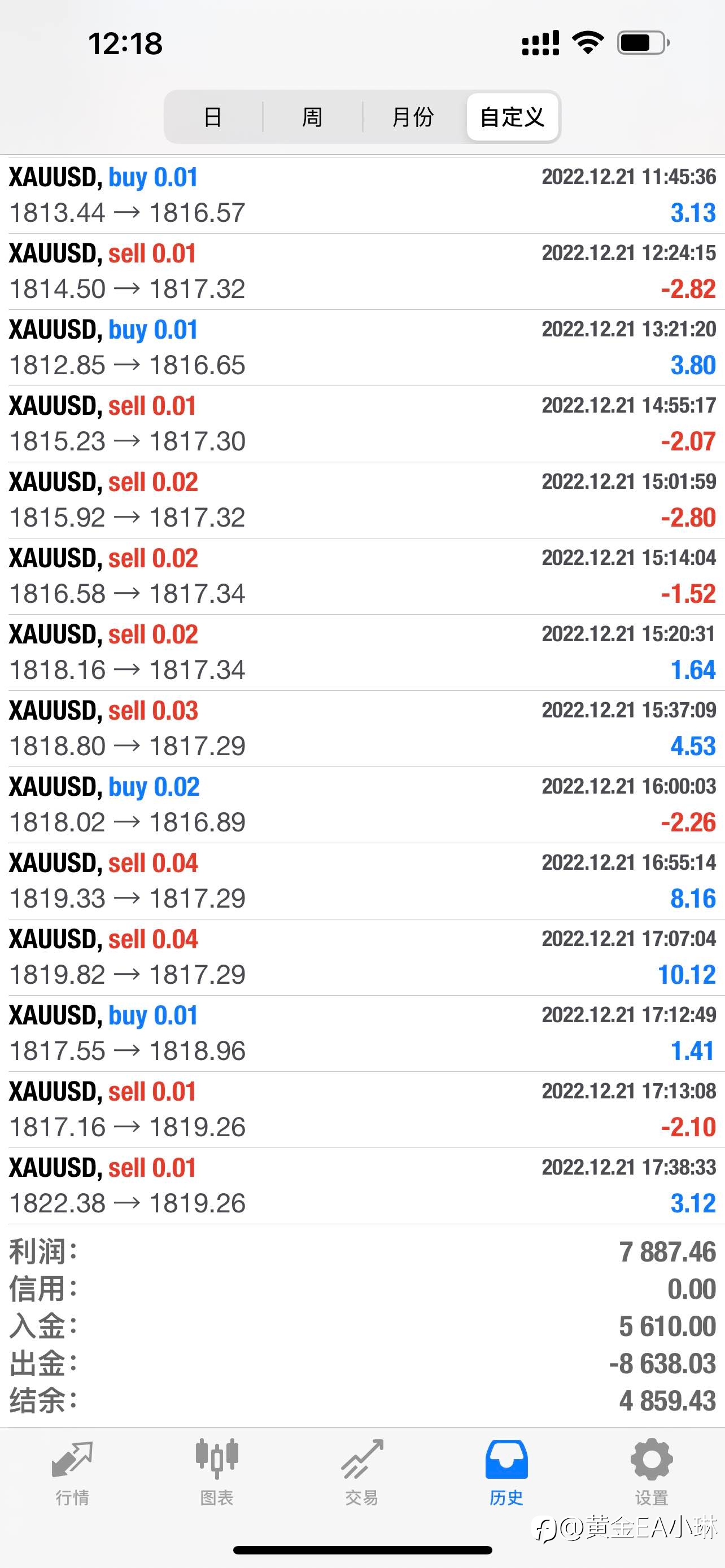Expand the 17:07:04 sell 0.04 trade

[x=362, y=957]
